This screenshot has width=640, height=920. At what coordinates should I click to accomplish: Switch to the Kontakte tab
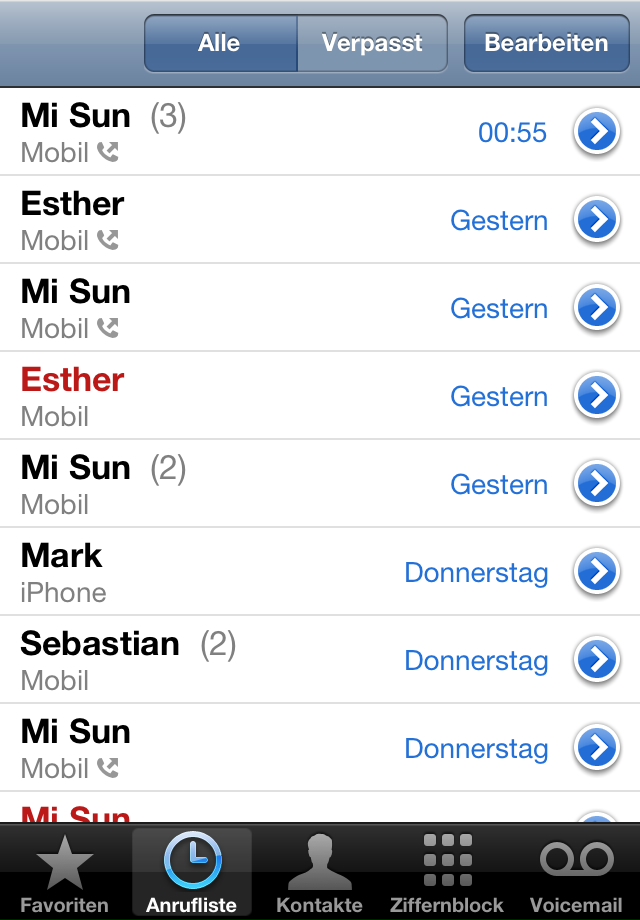320,872
